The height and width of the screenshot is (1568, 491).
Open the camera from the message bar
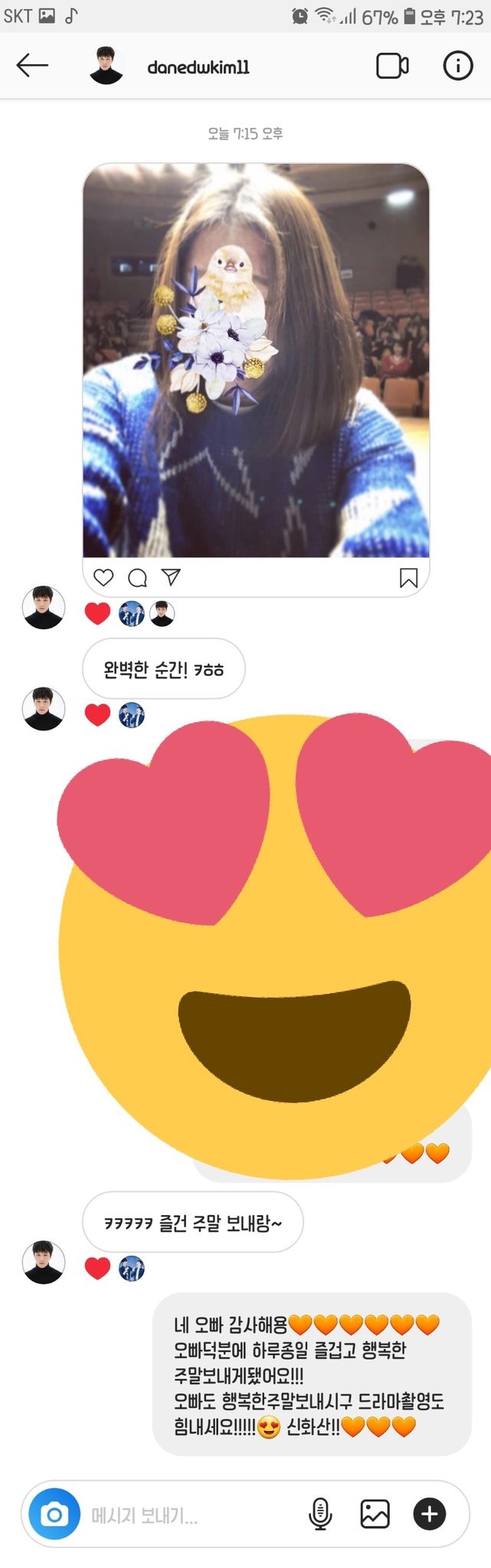(54, 1514)
